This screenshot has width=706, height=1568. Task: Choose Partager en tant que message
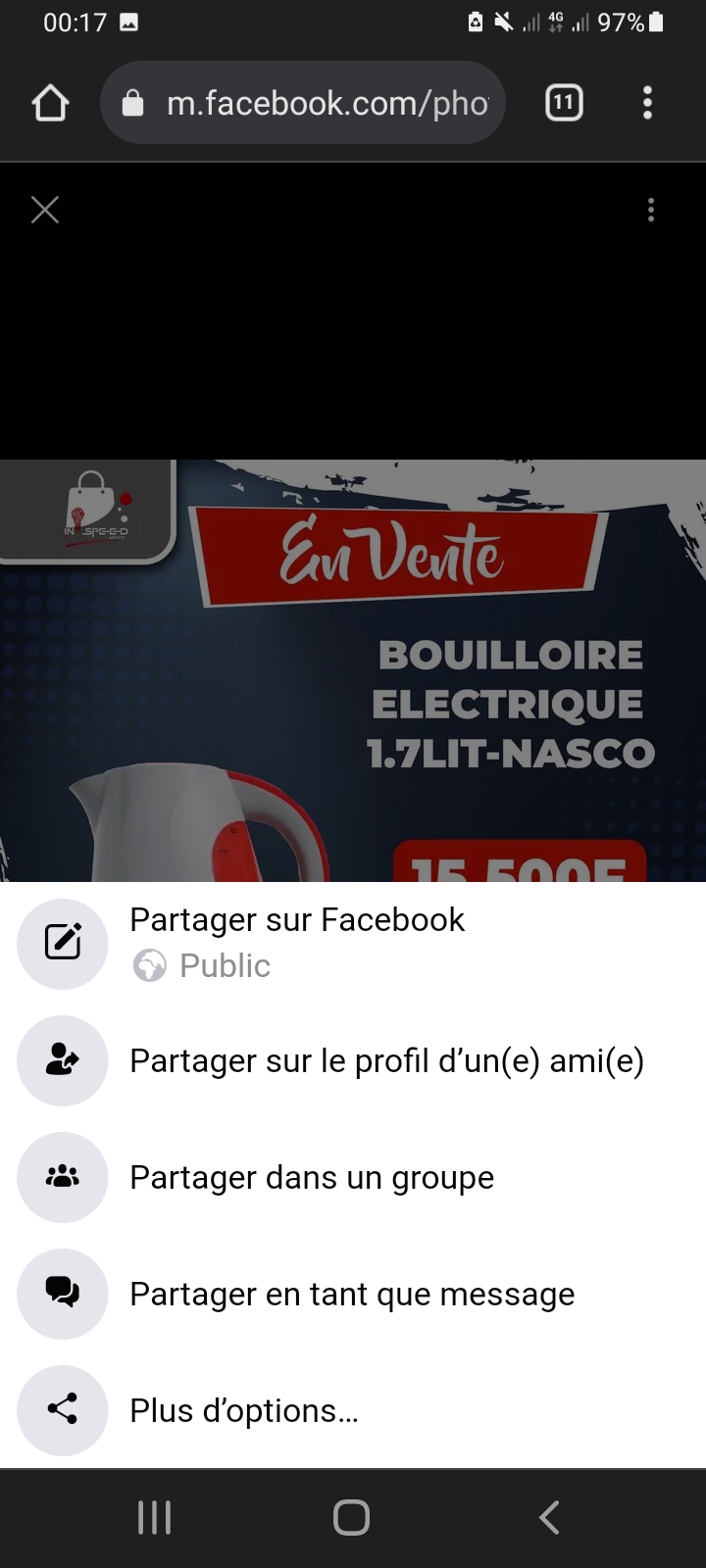tap(352, 1294)
